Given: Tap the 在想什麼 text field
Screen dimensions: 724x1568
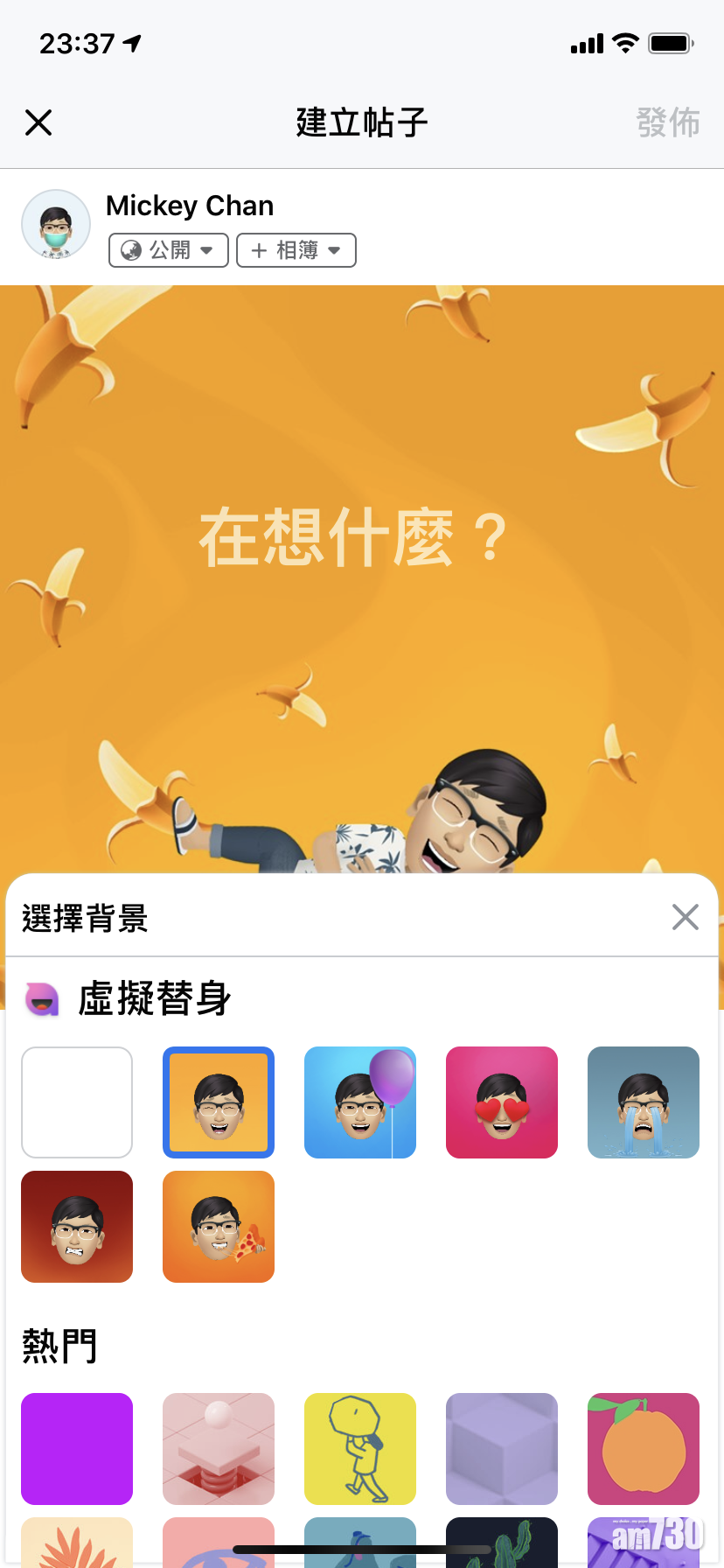Looking at the screenshot, I should (353, 537).
